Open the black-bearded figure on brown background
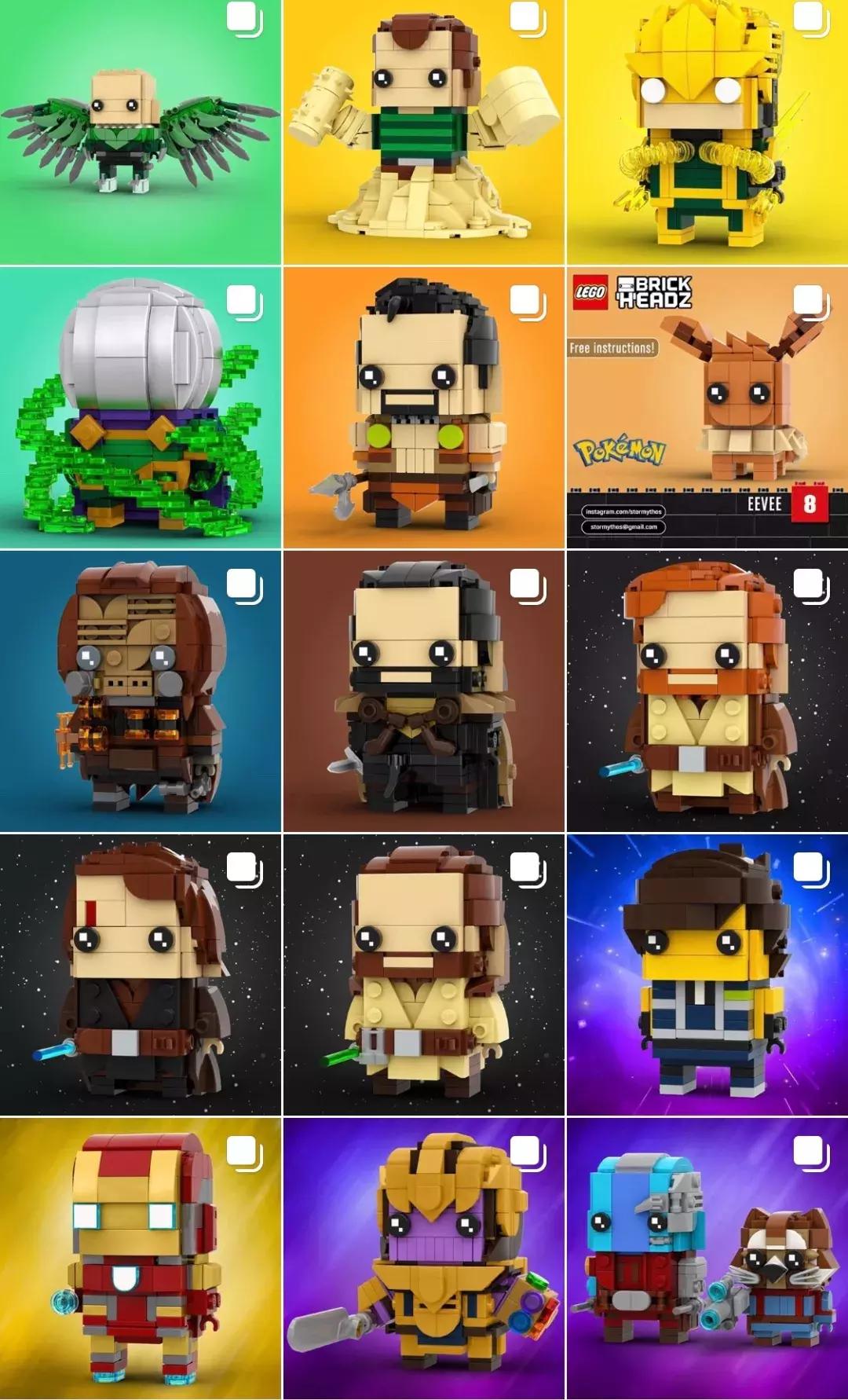Screen dimensions: 848x1400 [424, 691]
